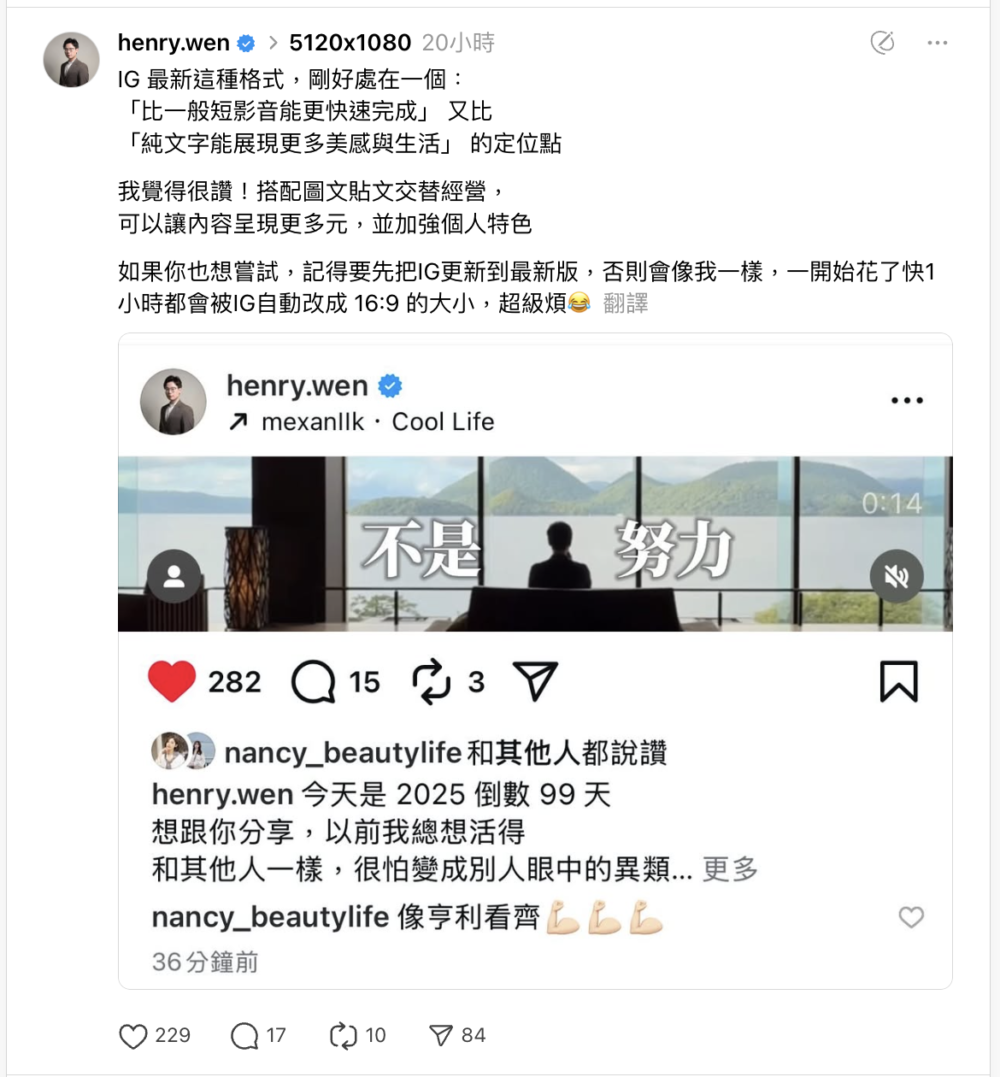Open the overflow menu beside the 20小時 timestamp
Screen dimensions: 1000x1077
[x=936, y=43]
